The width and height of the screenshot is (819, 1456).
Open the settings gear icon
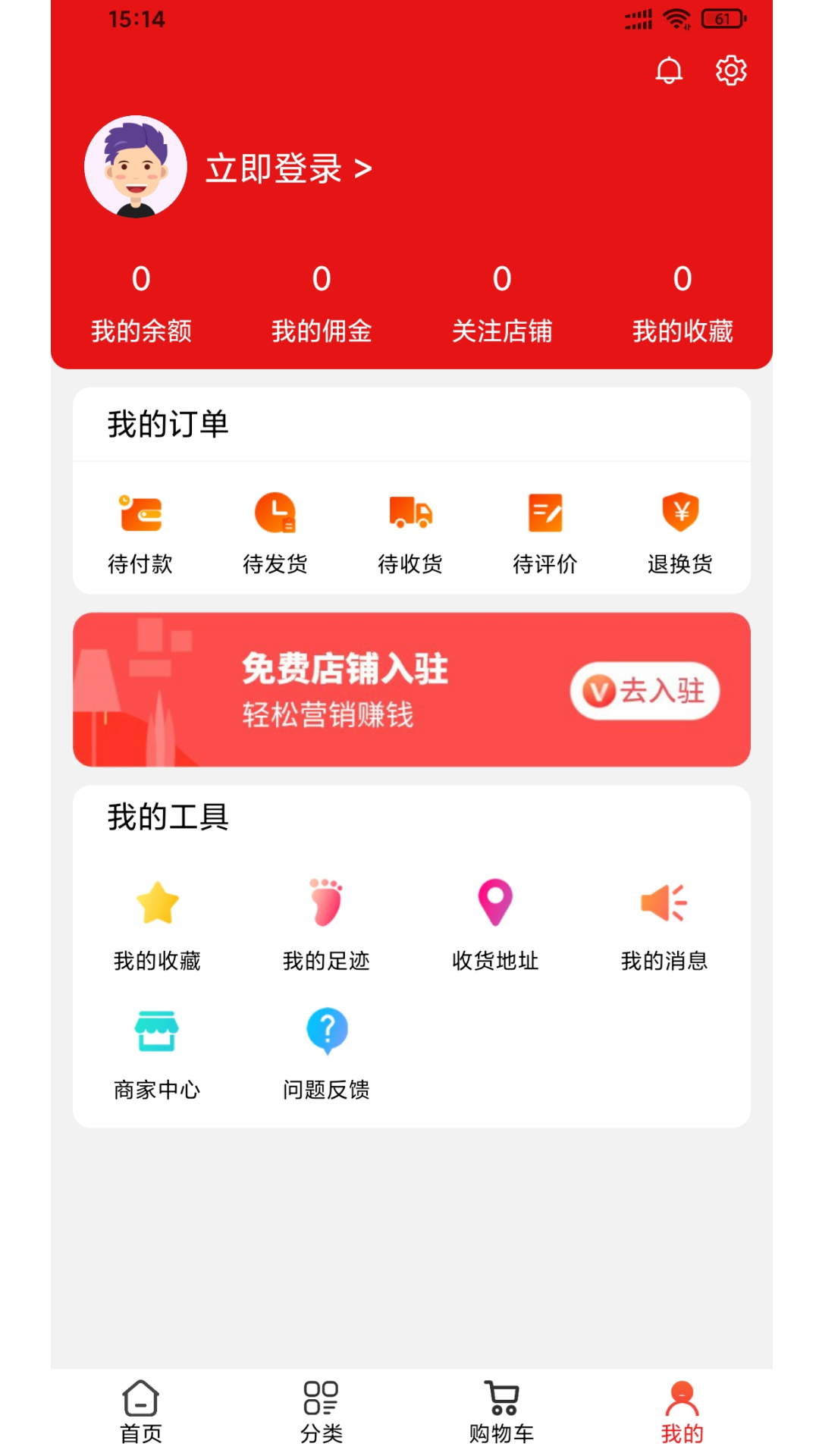(x=730, y=71)
